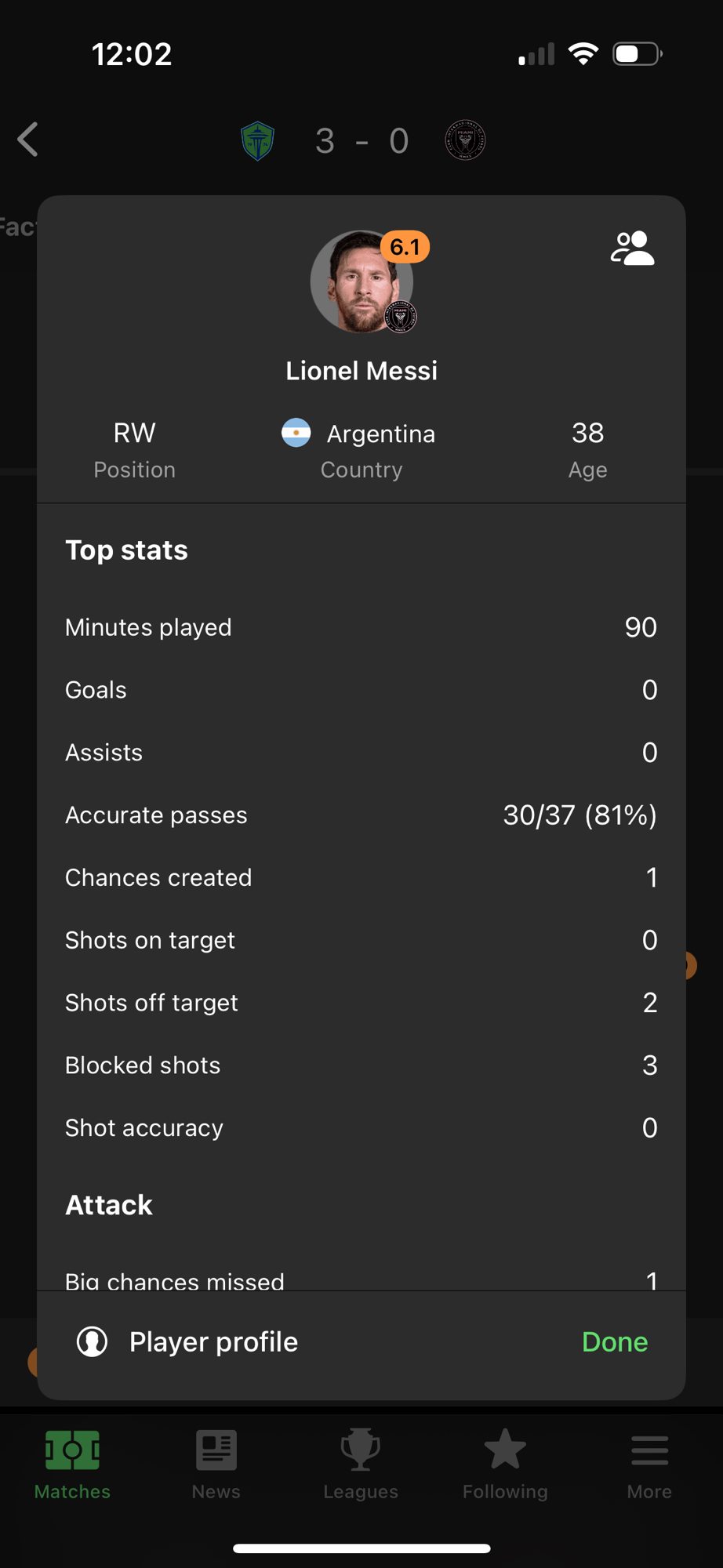Open the player comparison icon
Screen dimensions: 723x1568
coord(632,249)
